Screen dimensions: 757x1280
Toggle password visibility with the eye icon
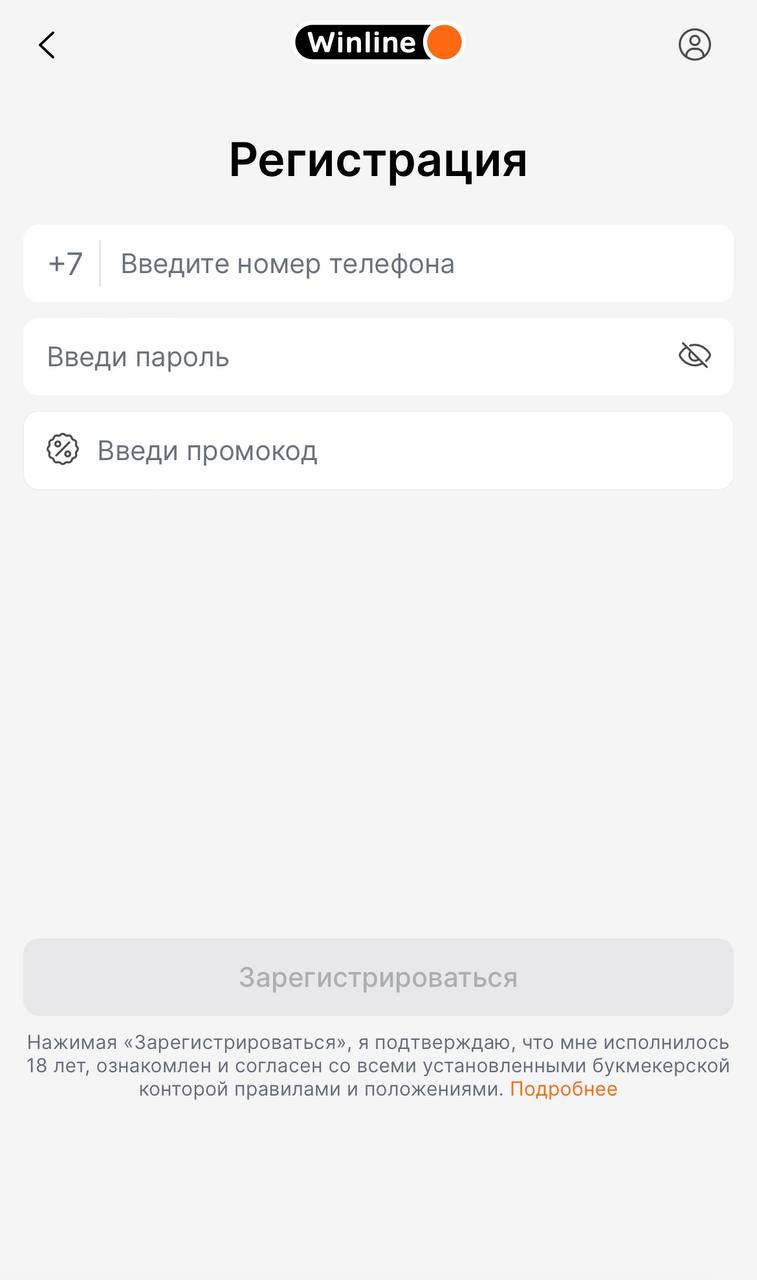click(x=694, y=355)
